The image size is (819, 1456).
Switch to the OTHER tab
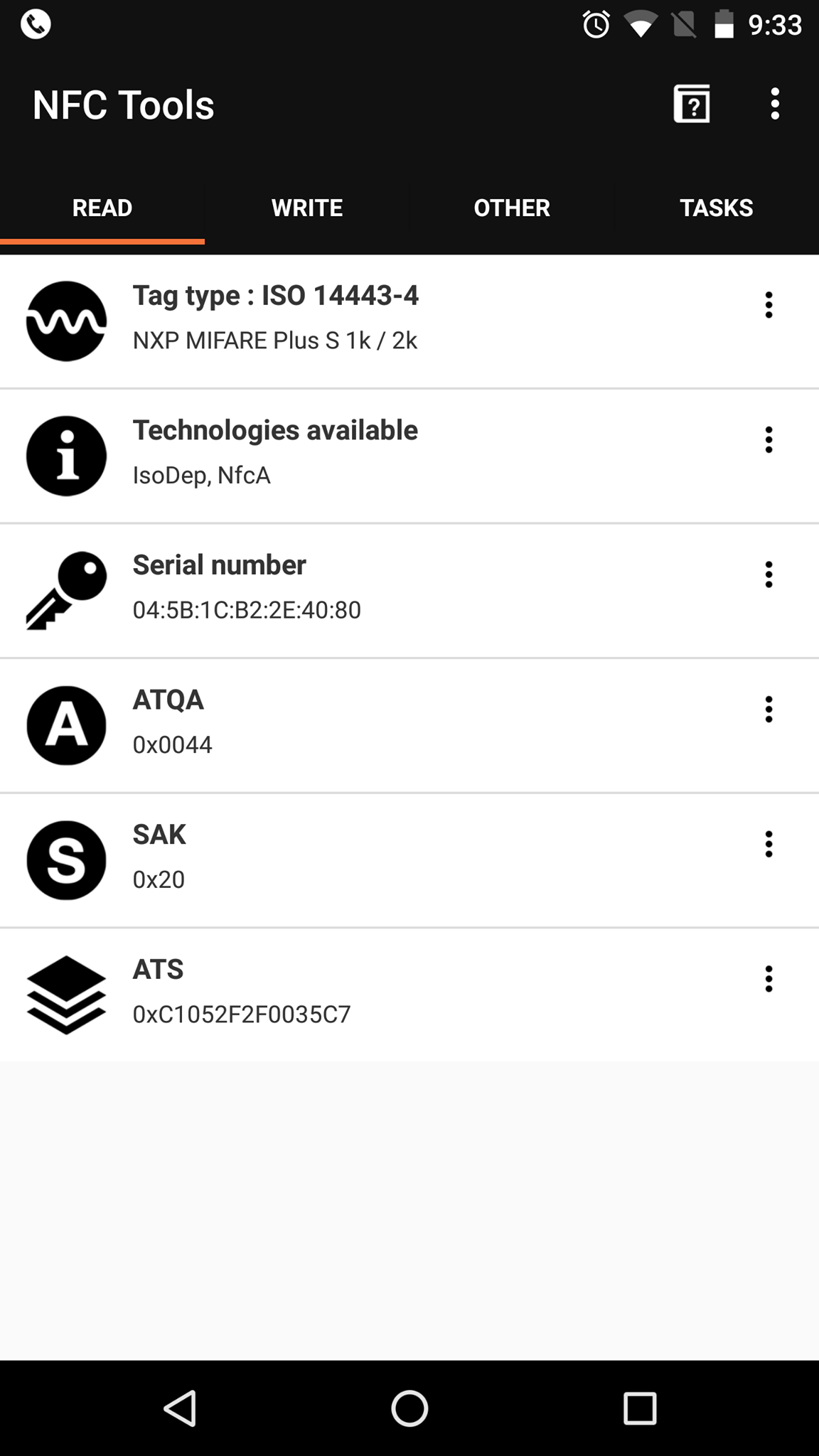coord(512,208)
